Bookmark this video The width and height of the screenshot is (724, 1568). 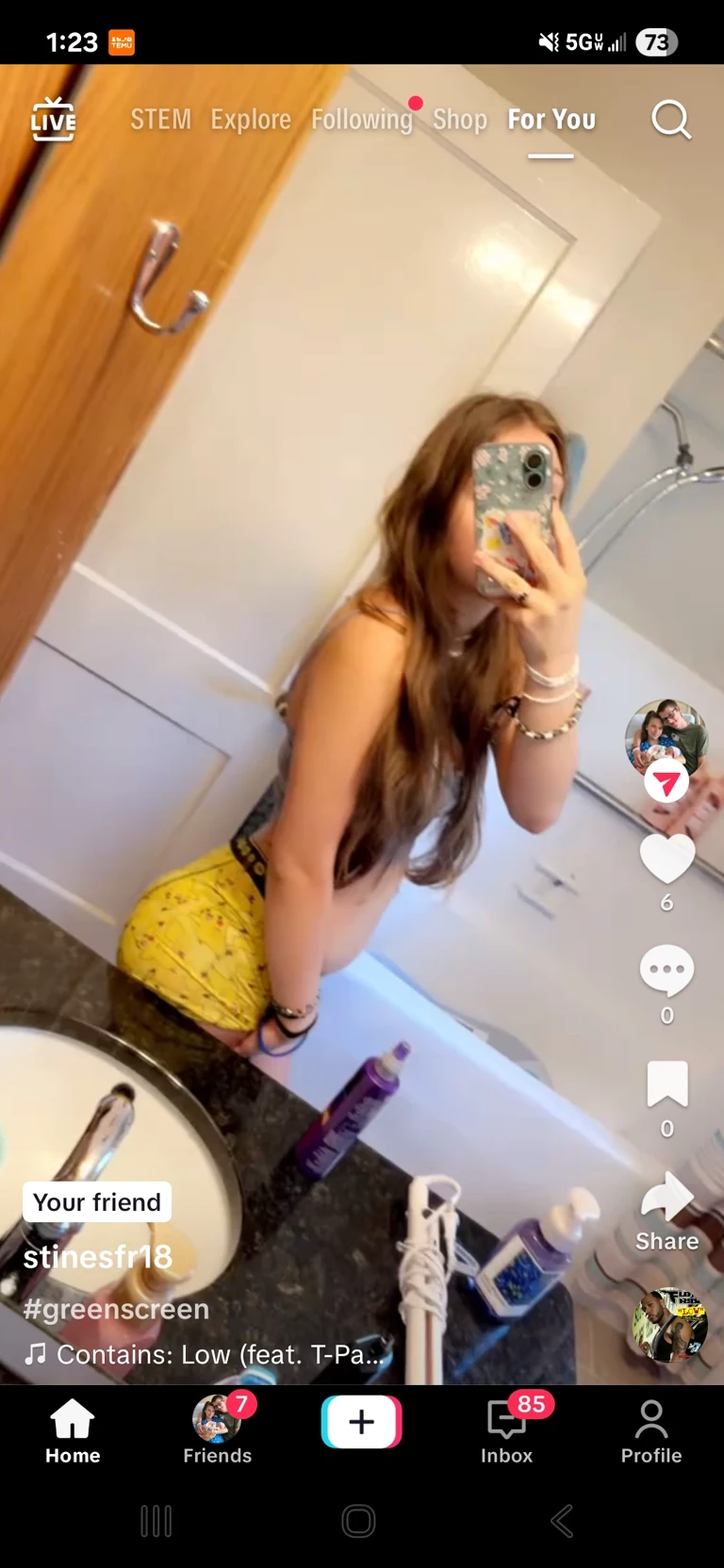click(x=666, y=1084)
